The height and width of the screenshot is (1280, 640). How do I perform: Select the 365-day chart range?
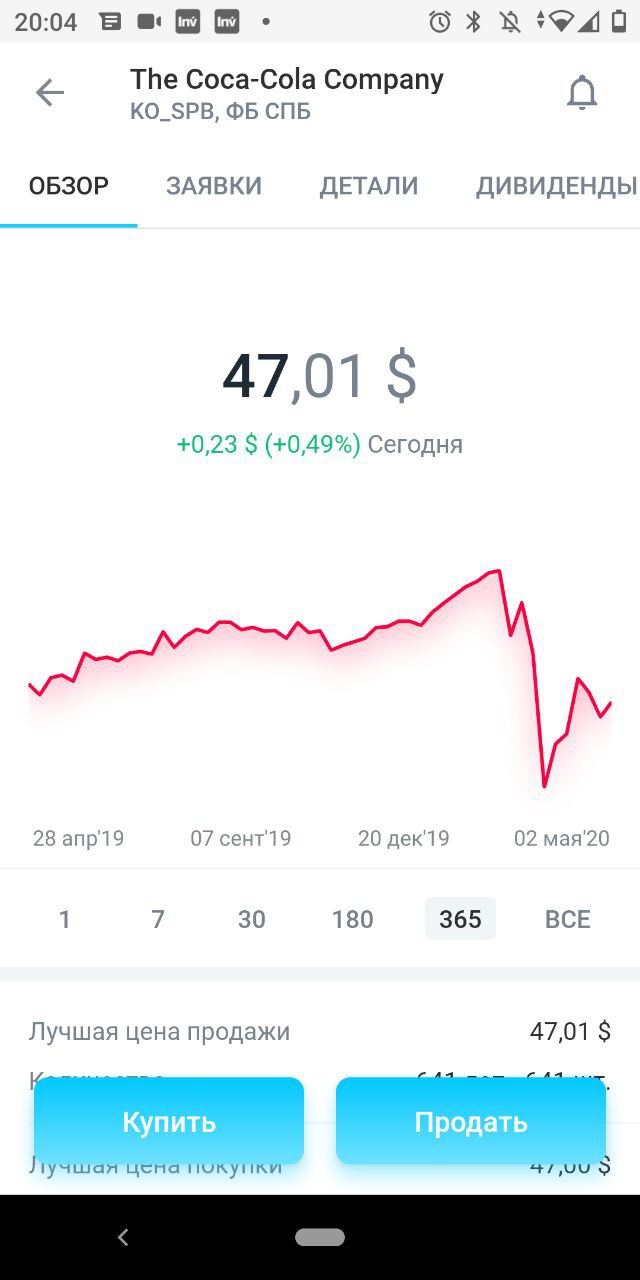click(x=460, y=919)
